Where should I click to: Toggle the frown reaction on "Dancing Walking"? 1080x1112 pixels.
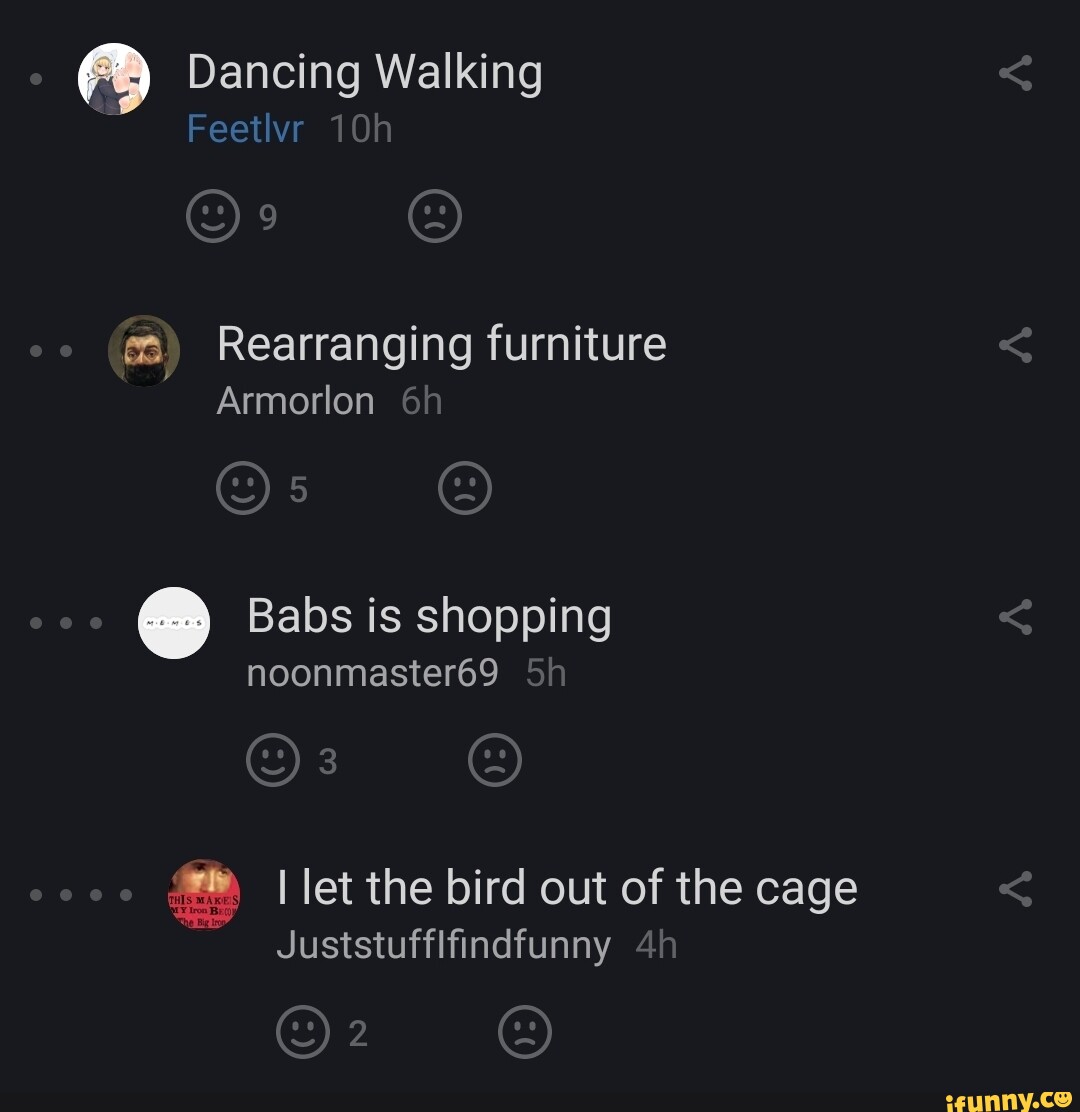pyautogui.click(x=435, y=215)
